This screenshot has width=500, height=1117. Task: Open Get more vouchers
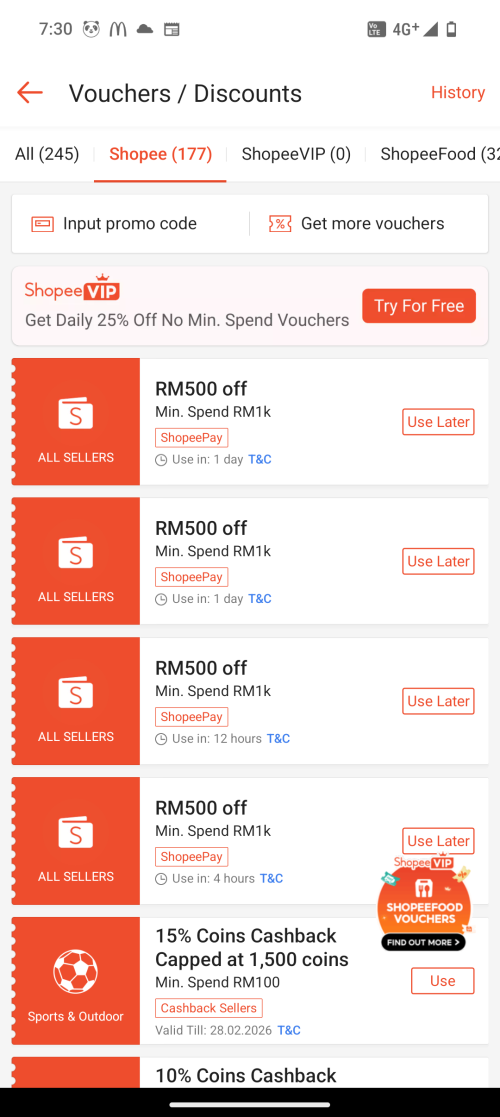(356, 224)
